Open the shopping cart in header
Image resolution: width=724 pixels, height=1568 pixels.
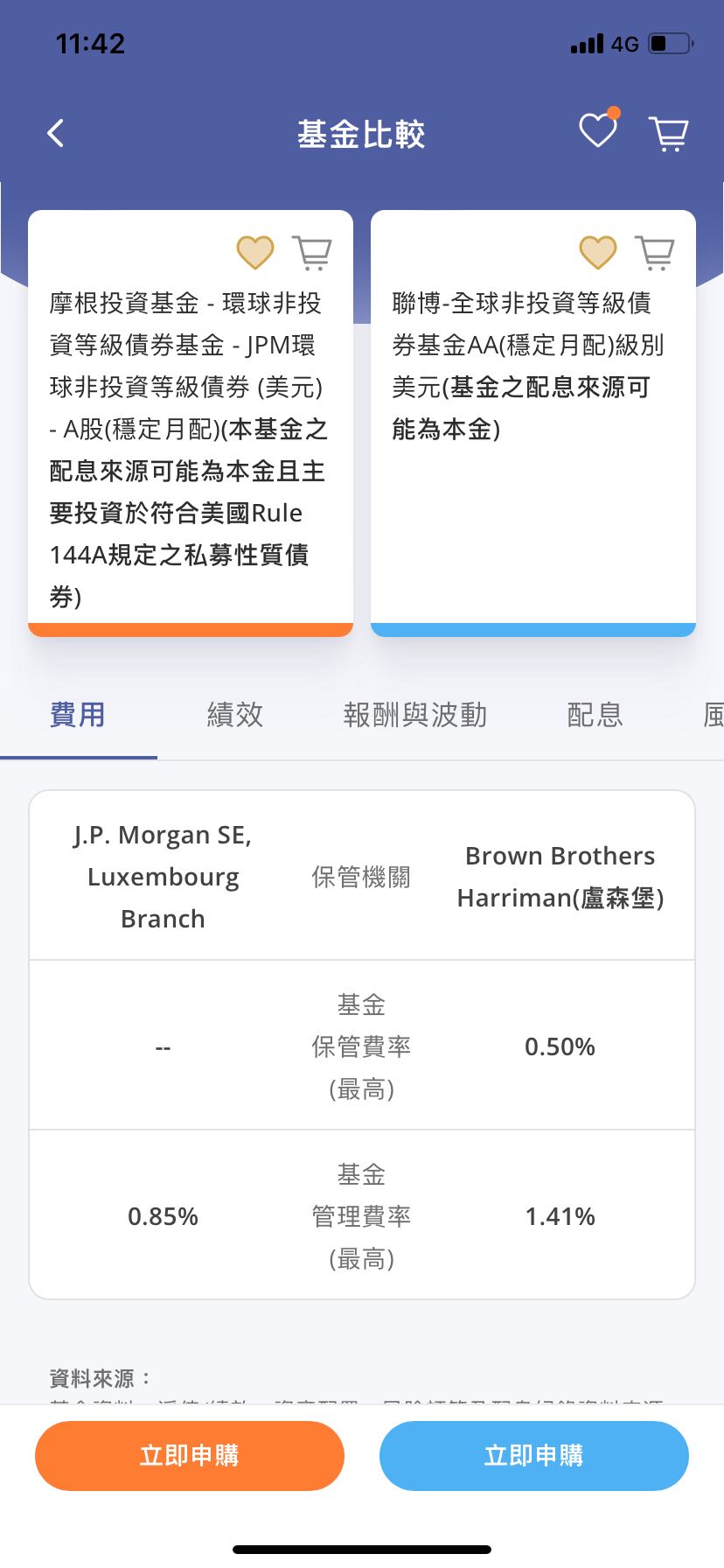tap(669, 134)
